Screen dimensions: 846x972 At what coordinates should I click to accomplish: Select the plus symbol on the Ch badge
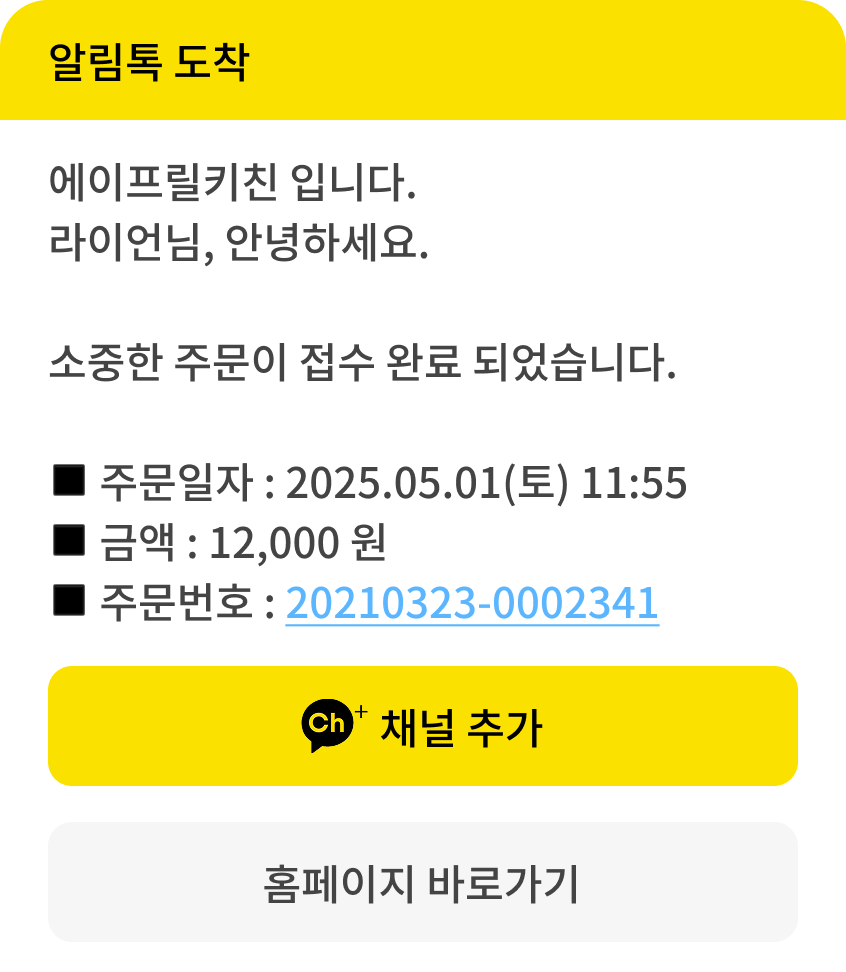pyautogui.click(x=360, y=712)
